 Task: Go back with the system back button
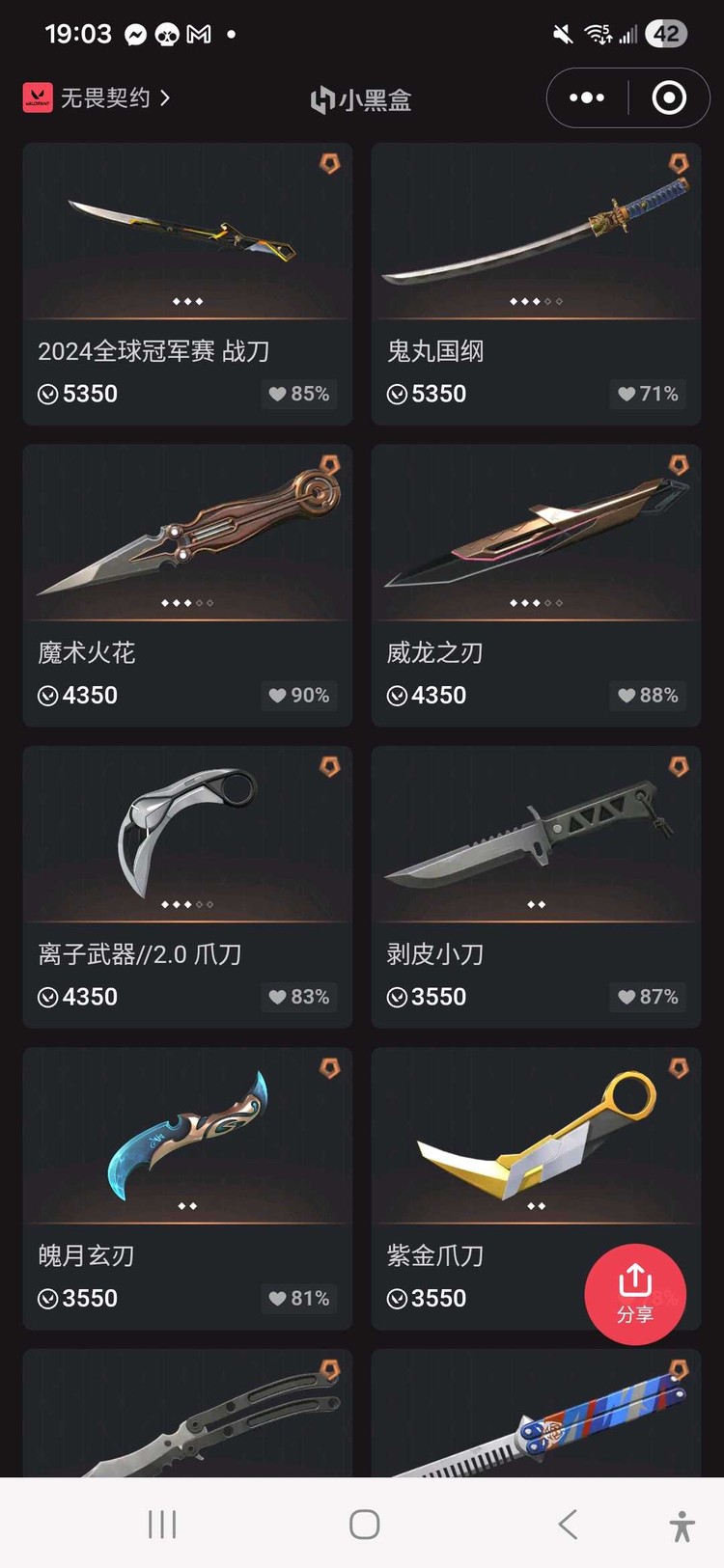click(x=568, y=1525)
